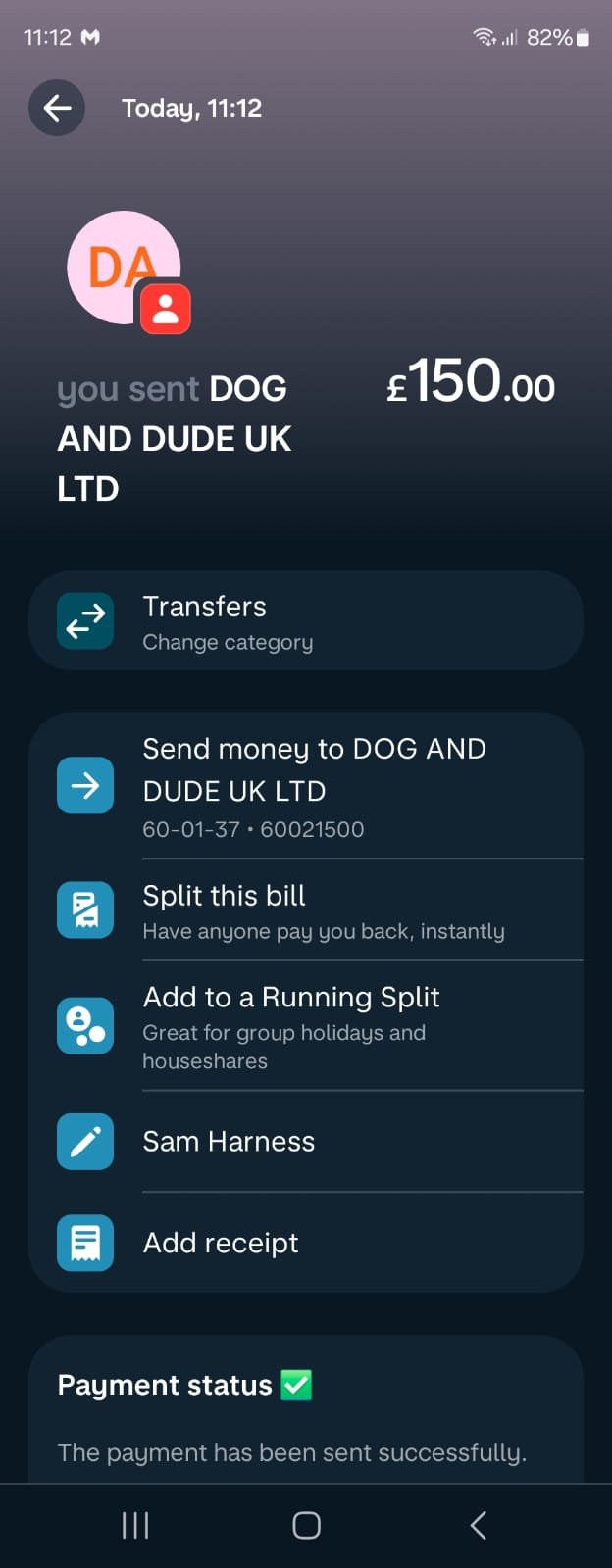Open Add receipt
612x1568 pixels.
click(x=305, y=1243)
